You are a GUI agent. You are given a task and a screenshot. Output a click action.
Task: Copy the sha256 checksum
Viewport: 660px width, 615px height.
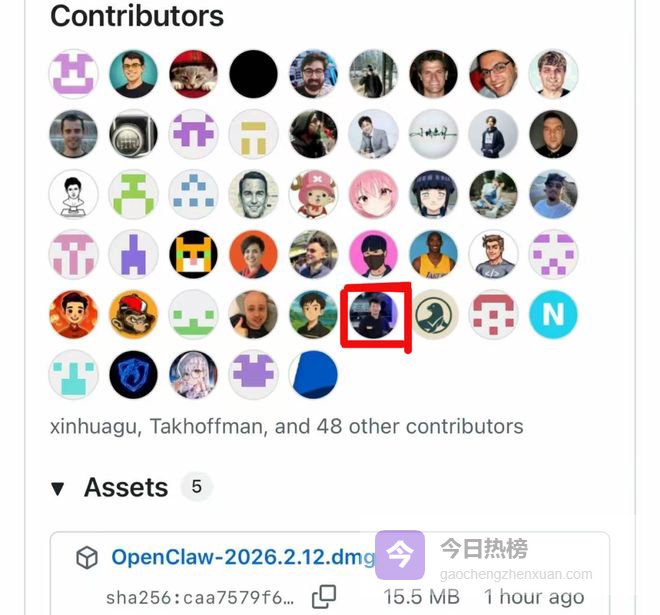pyautogui.click(x=323, y=597)
